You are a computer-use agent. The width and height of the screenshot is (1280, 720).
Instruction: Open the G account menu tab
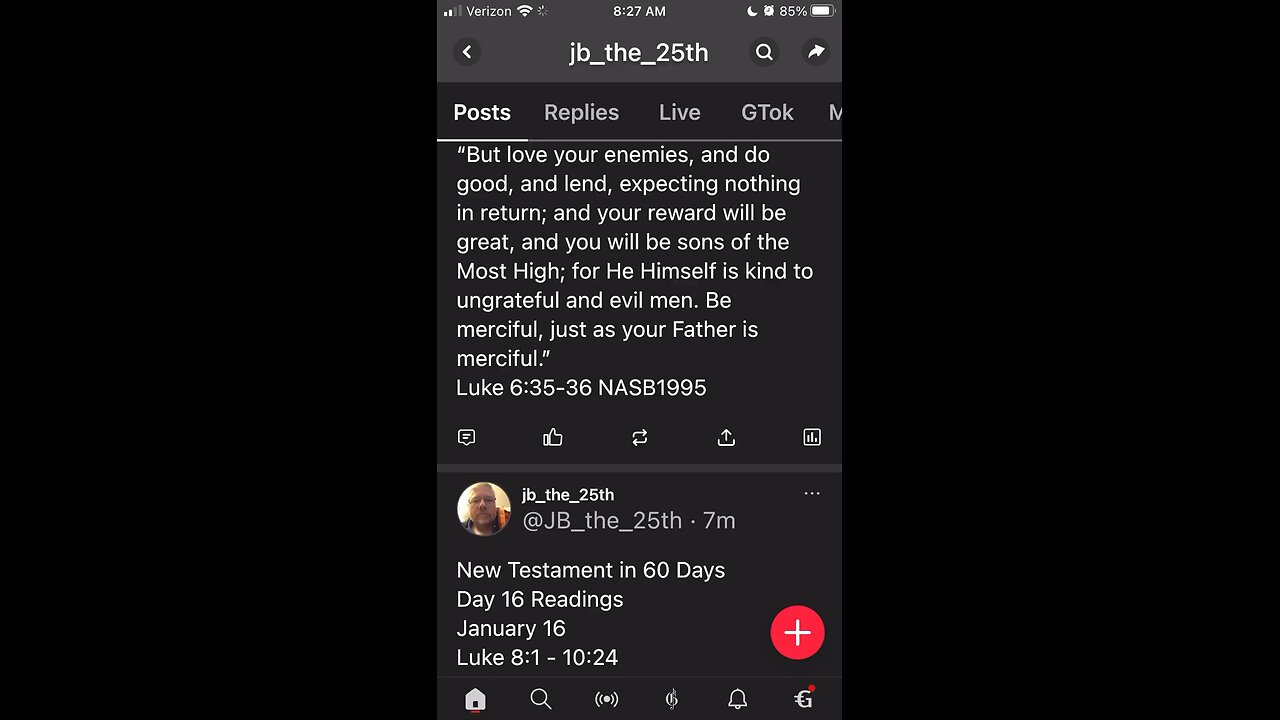pyautogui.click(x=803, y=699)
